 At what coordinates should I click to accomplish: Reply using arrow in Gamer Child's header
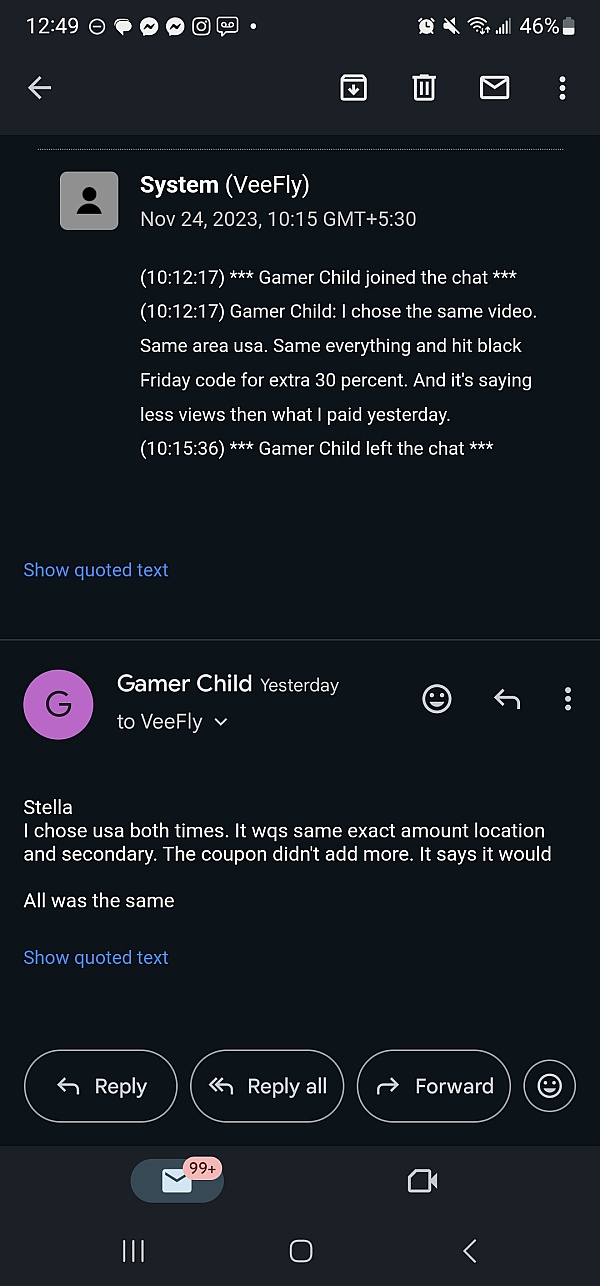coord(507,699)
